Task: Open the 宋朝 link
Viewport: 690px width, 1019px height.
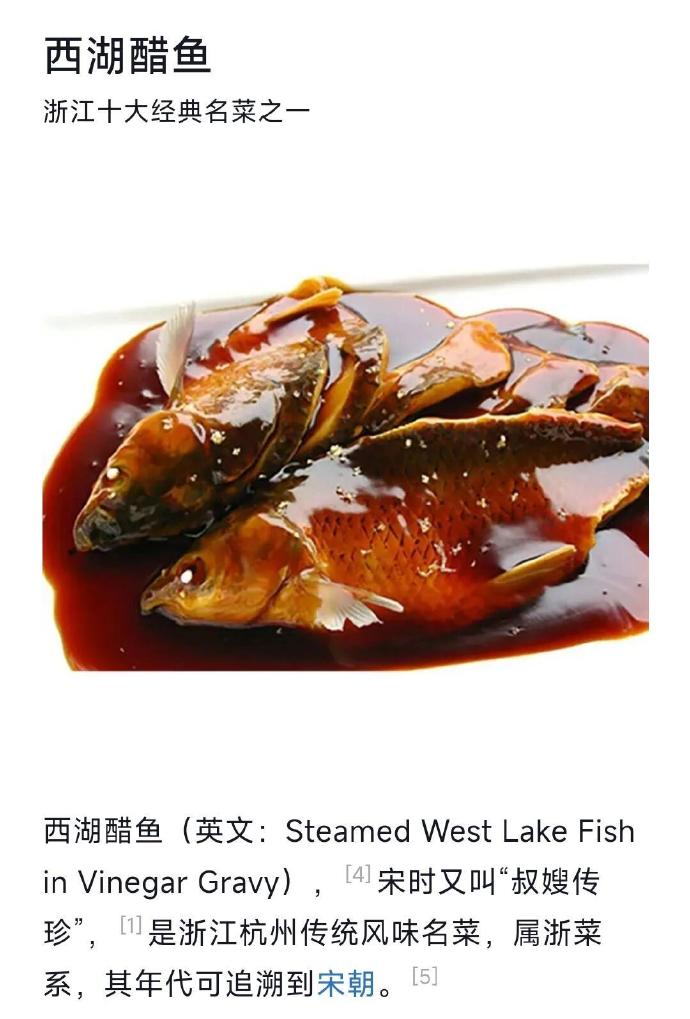Action: click(345, 985)
